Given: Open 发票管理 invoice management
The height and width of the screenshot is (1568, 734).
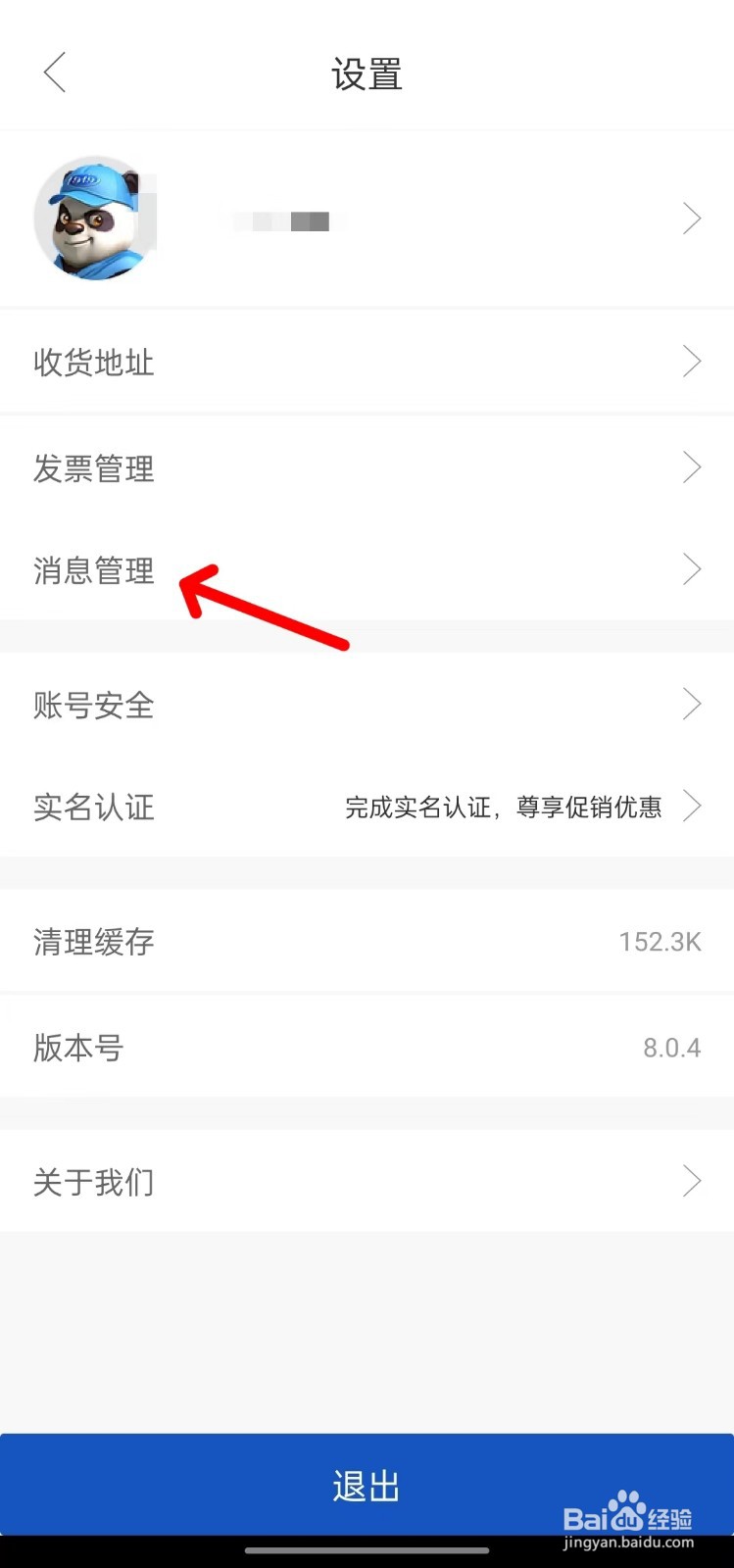Looking at the screenshot, I should tap(93, 467).
